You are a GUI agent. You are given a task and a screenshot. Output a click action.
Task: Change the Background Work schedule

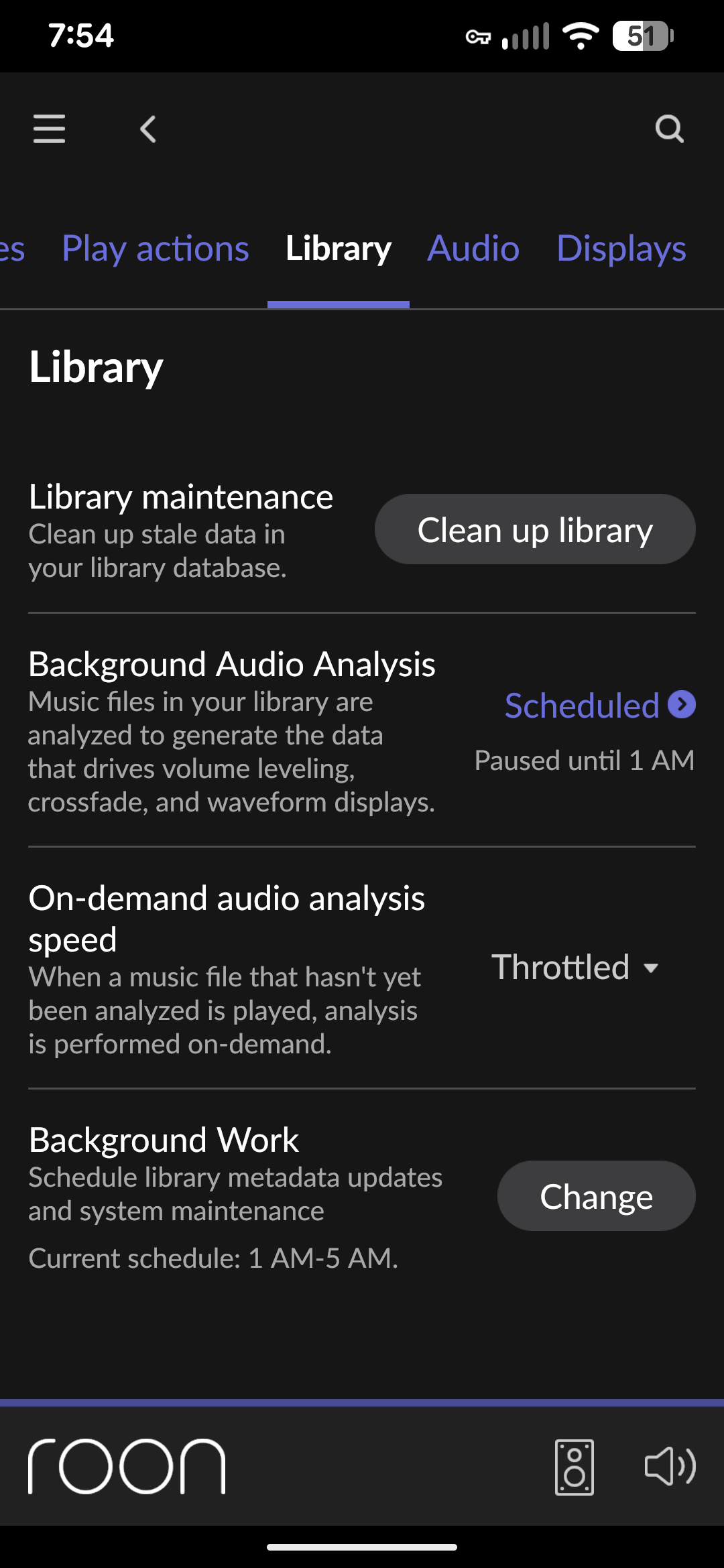[597, 1196]
